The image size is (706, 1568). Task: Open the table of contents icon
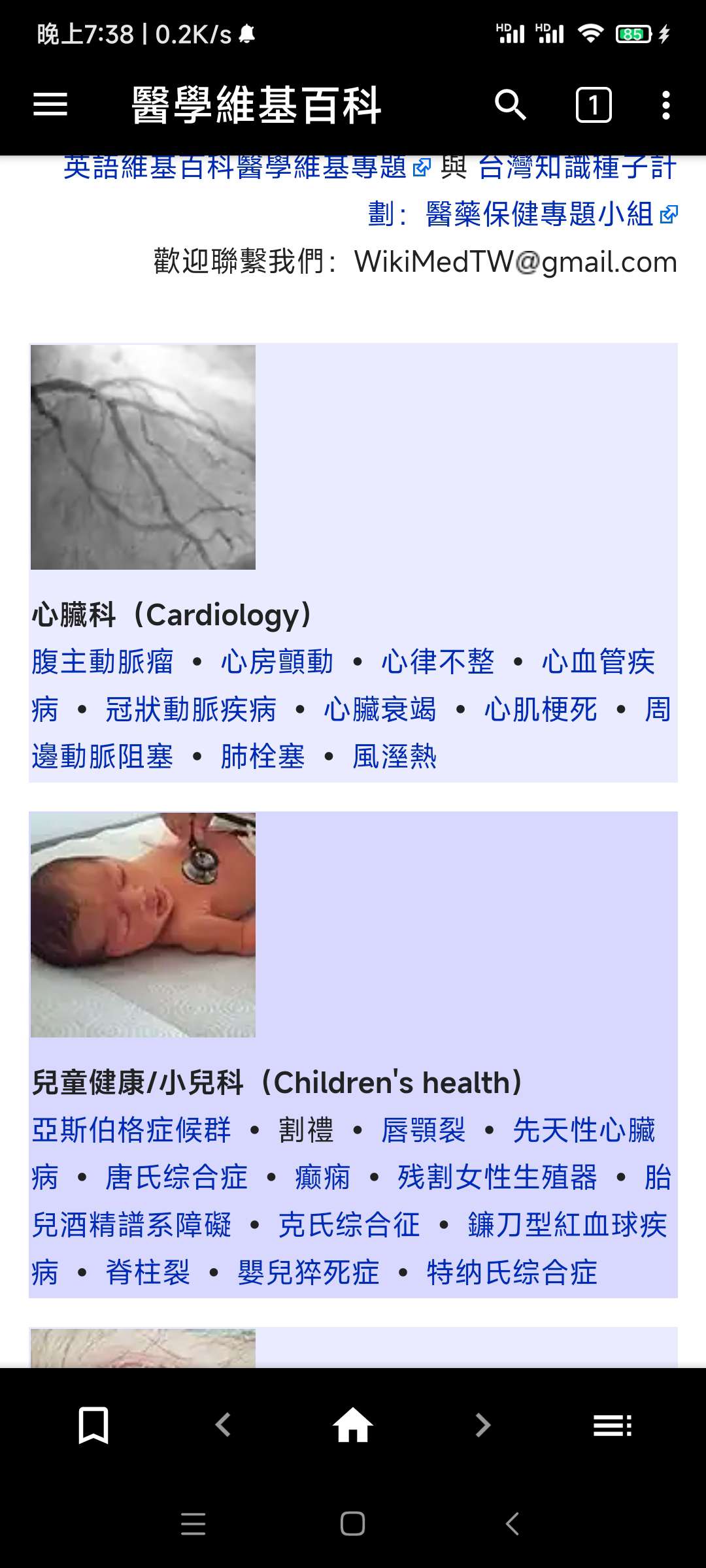click(612, 1425)
